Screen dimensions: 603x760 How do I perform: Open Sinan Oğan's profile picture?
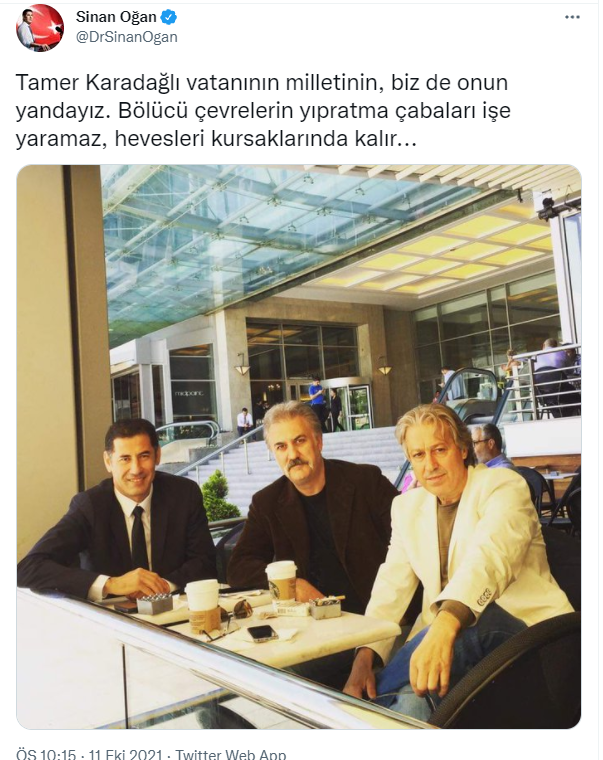(39, 27)
